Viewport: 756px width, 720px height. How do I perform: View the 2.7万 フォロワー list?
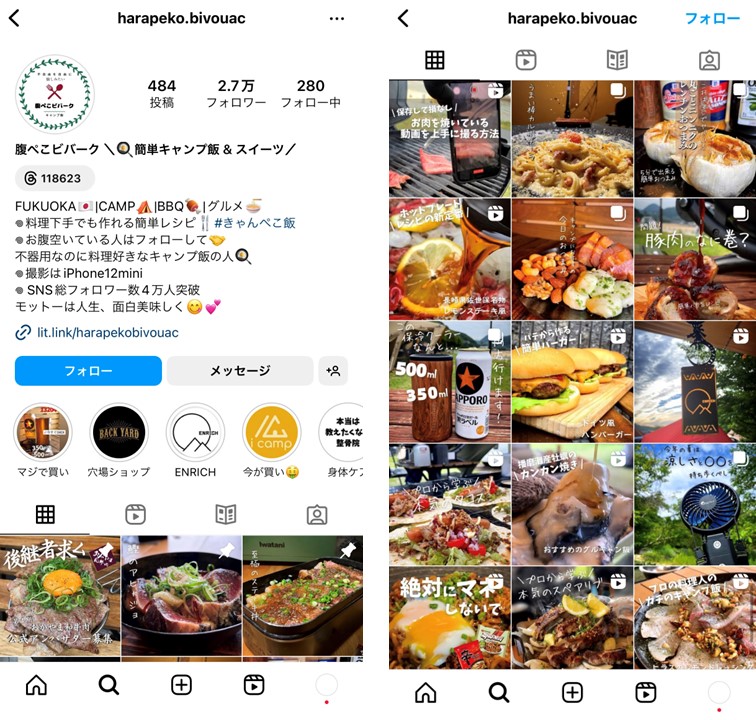[x=236, y=94]
